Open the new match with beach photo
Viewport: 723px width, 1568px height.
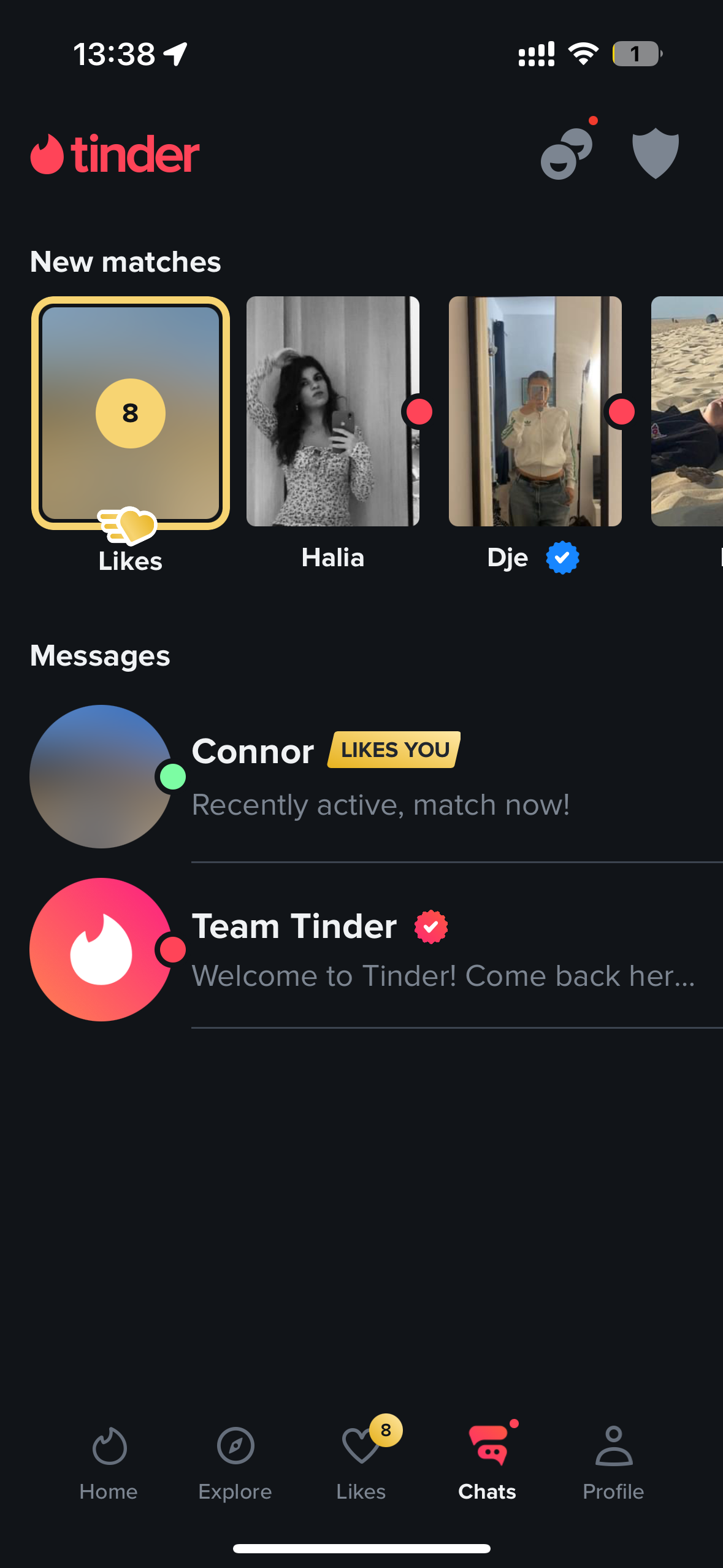click(x=687, y=412)
